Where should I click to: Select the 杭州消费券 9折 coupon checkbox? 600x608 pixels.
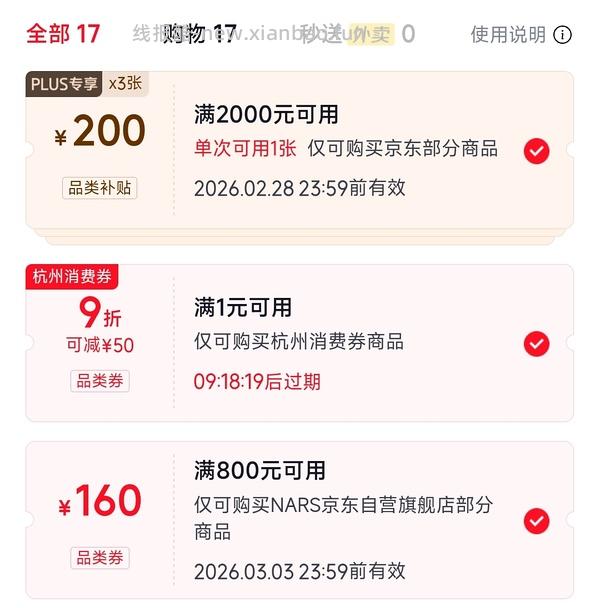click(x=537, y=344)
